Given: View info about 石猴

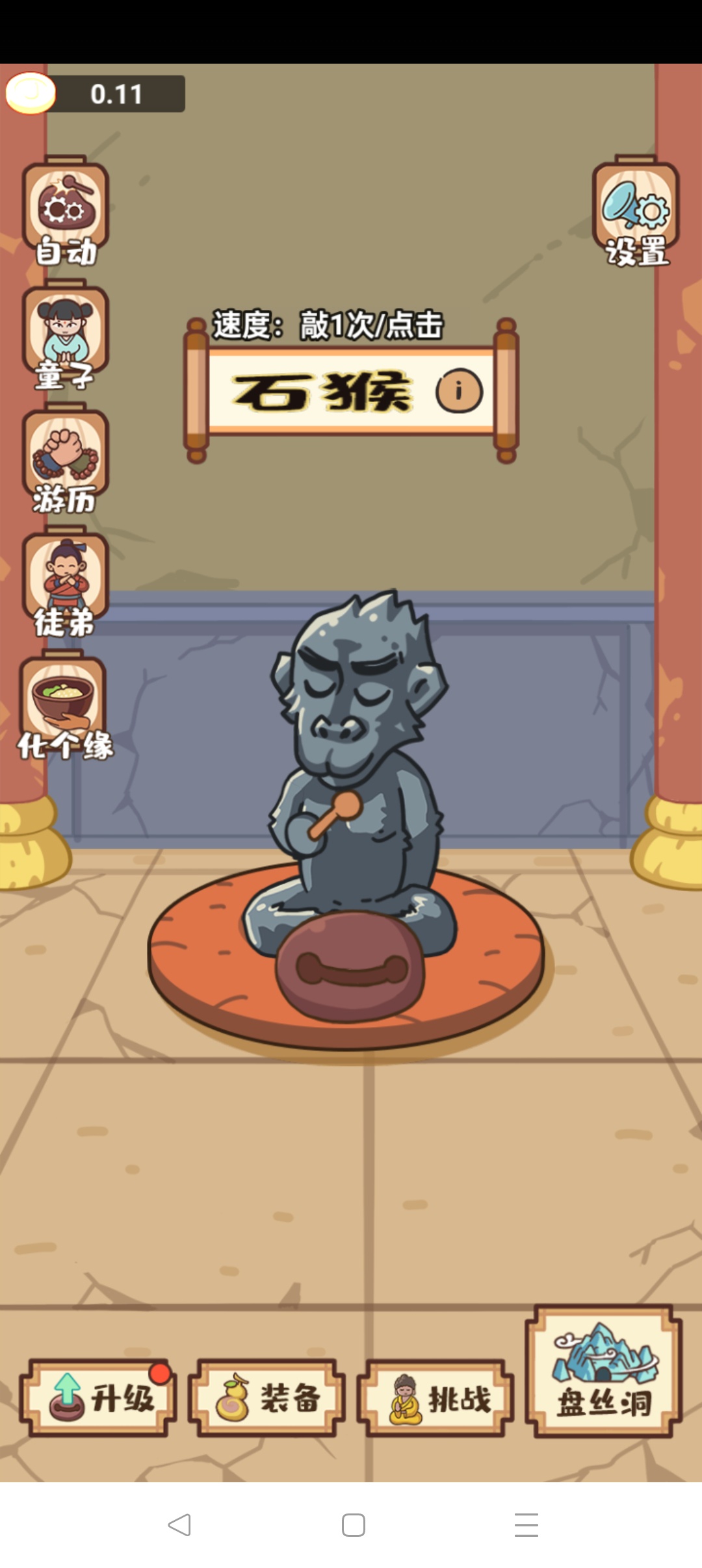Looking at the screenshot, I should 459,391.
